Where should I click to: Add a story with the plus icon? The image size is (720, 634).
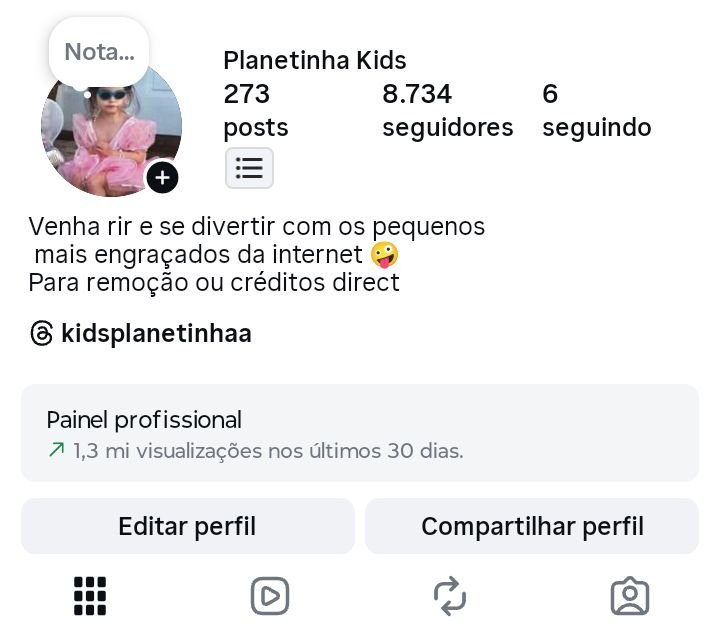click(x=162, y=178)
